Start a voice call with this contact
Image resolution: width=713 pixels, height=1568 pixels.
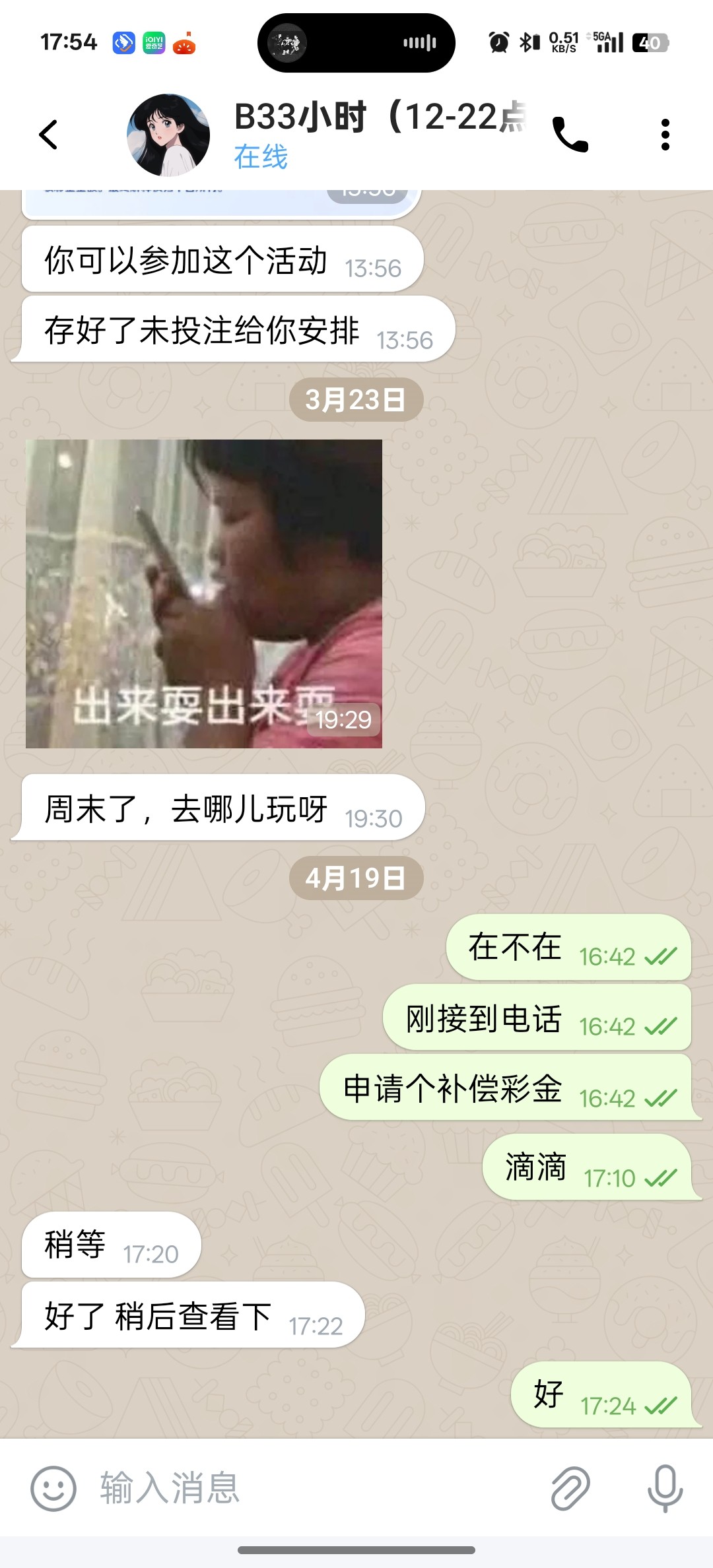[x=570, y=135]
